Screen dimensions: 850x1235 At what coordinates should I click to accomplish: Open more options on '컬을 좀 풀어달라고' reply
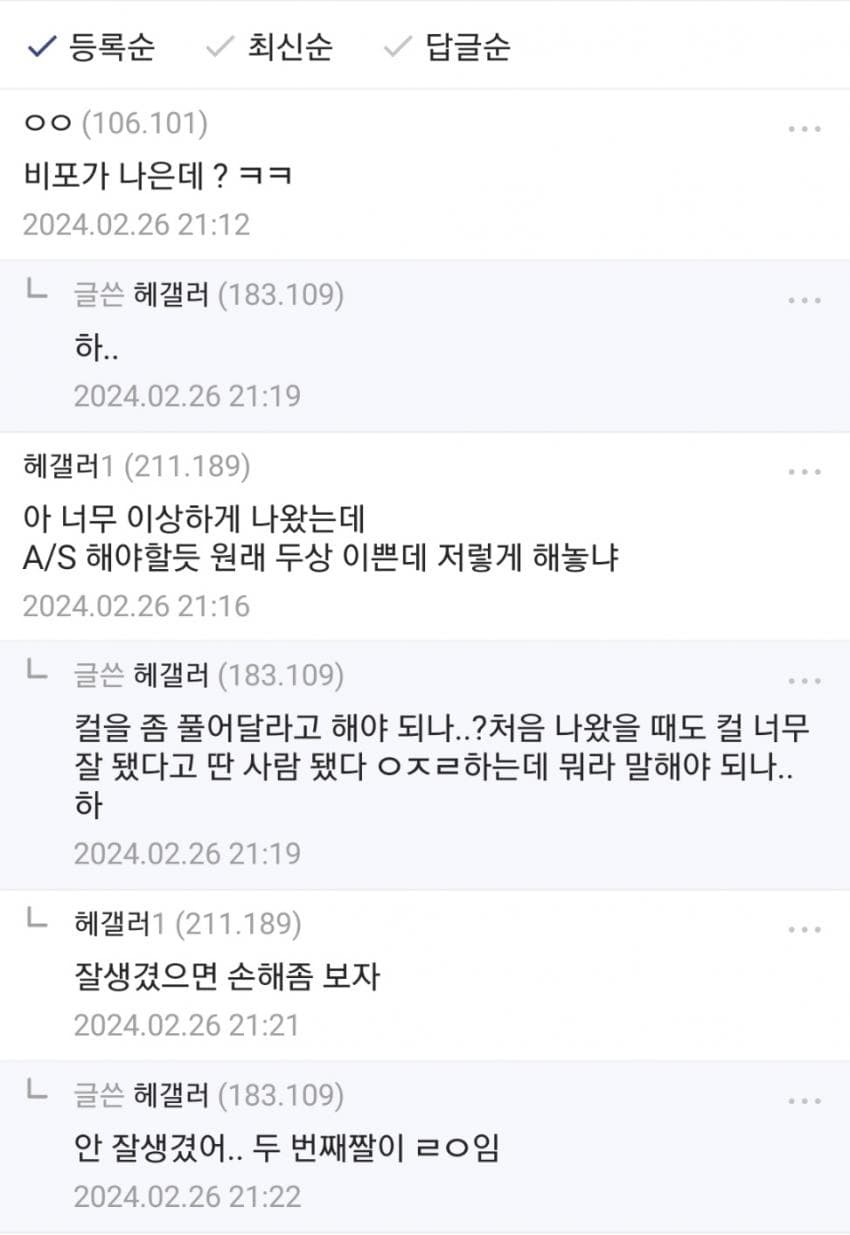tap(804, 681)
